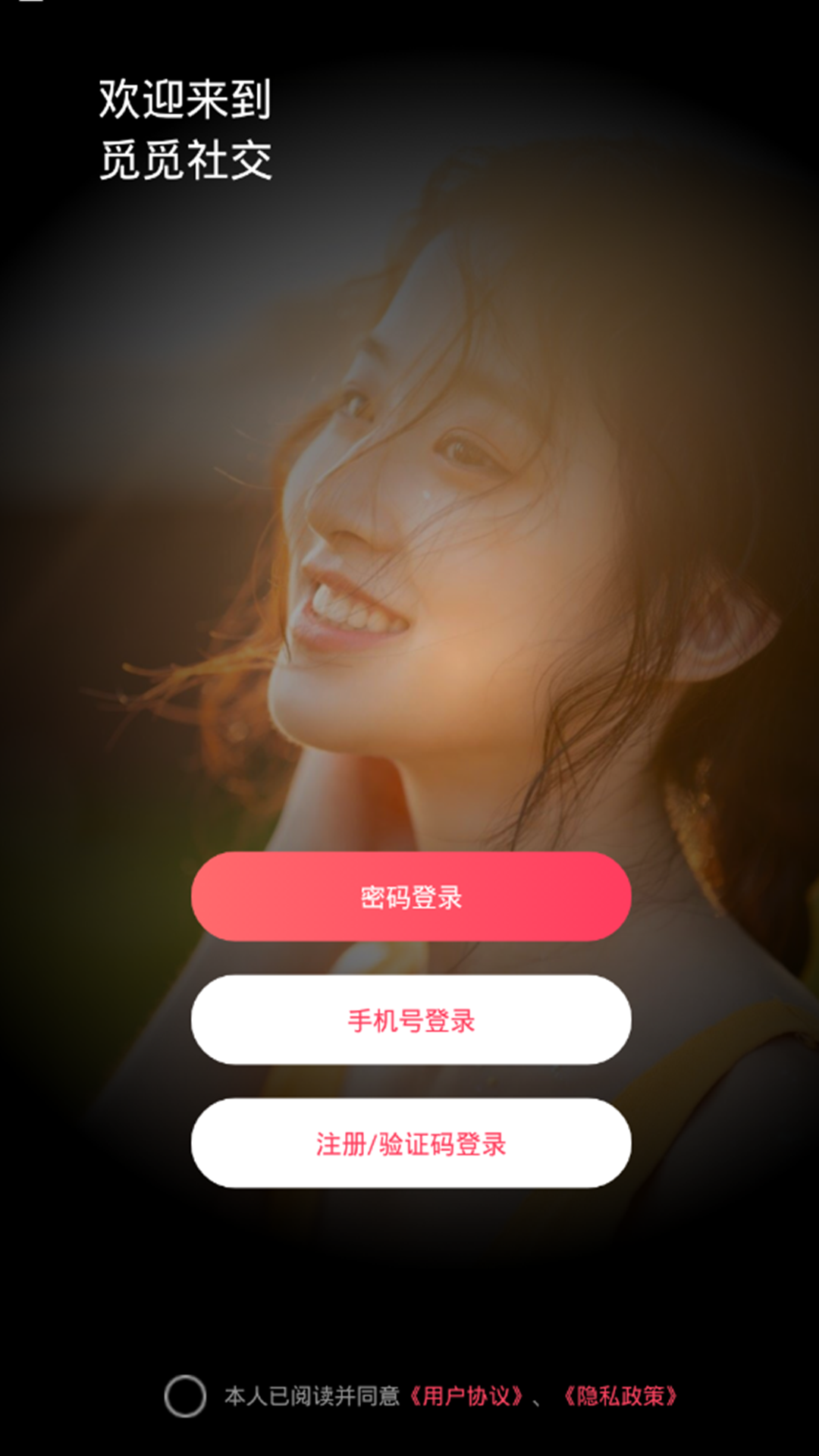The height and width of the screenshot is (1456, 819).
Task: Check the agreement circle checkbox
Action: [185, 1395]
